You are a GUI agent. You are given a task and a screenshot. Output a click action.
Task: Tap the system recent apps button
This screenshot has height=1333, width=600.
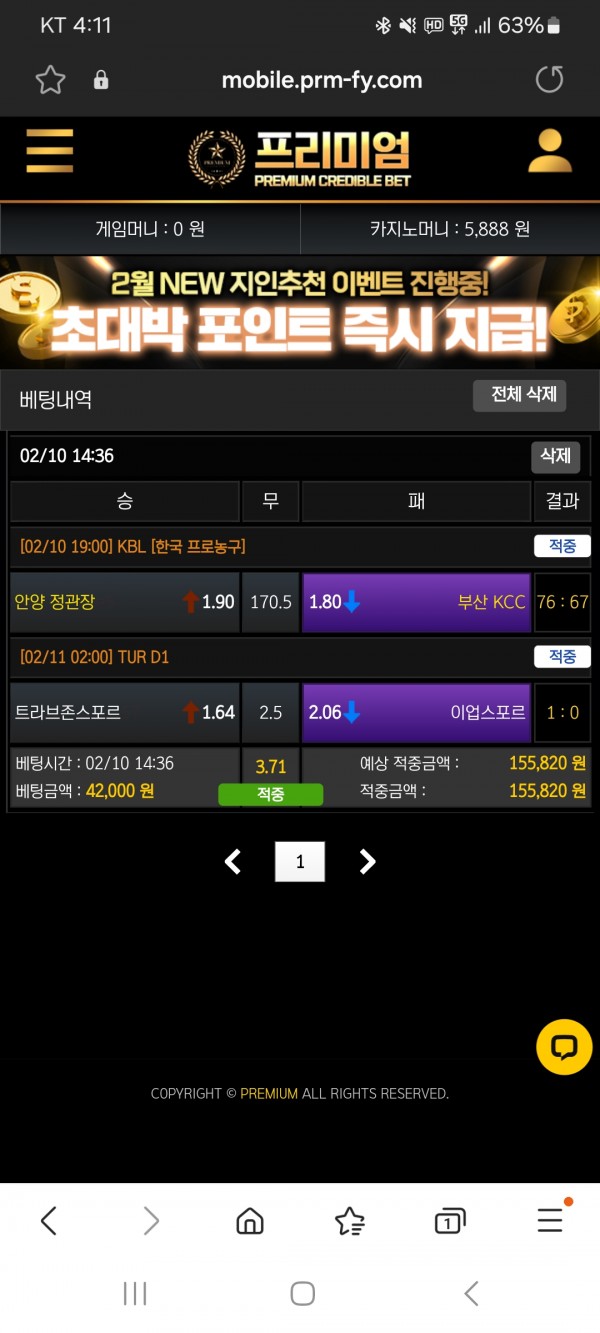point(134,1293)
